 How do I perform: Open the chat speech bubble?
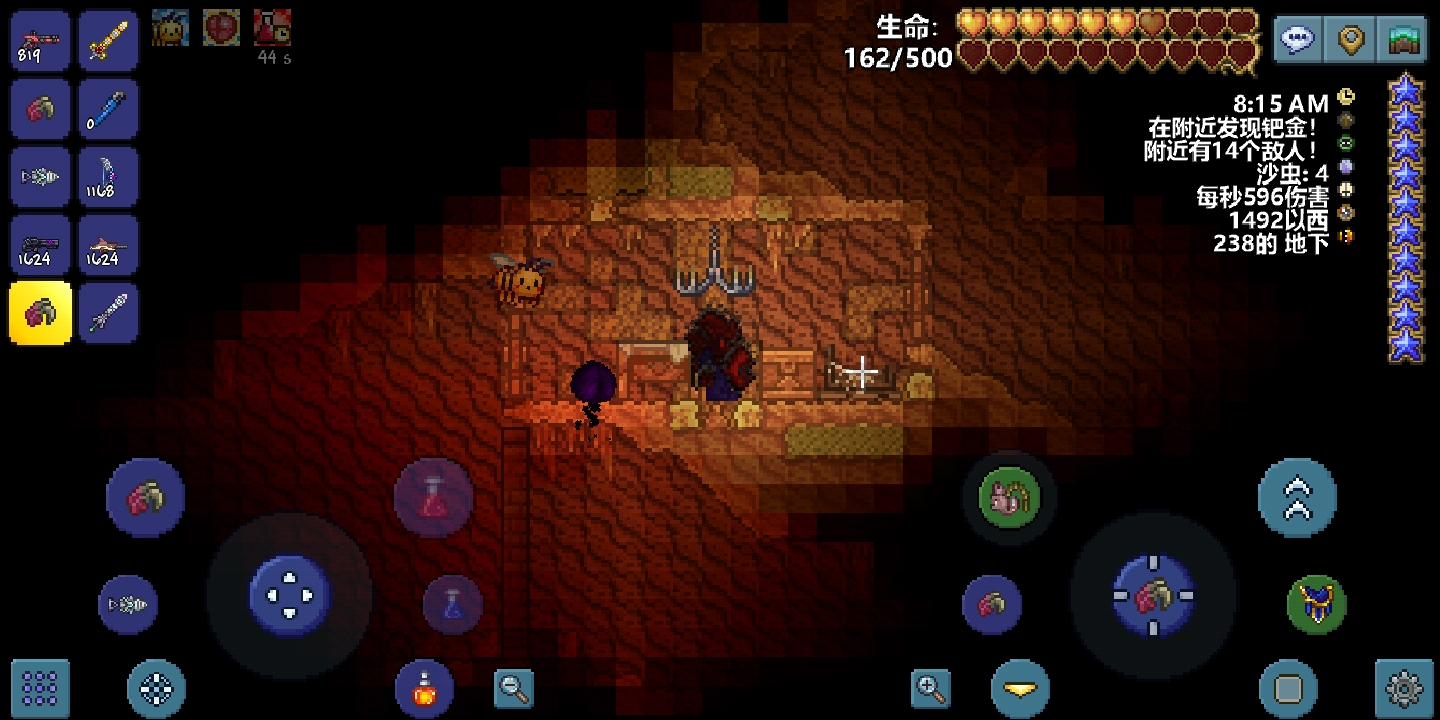pos(1298,40)
